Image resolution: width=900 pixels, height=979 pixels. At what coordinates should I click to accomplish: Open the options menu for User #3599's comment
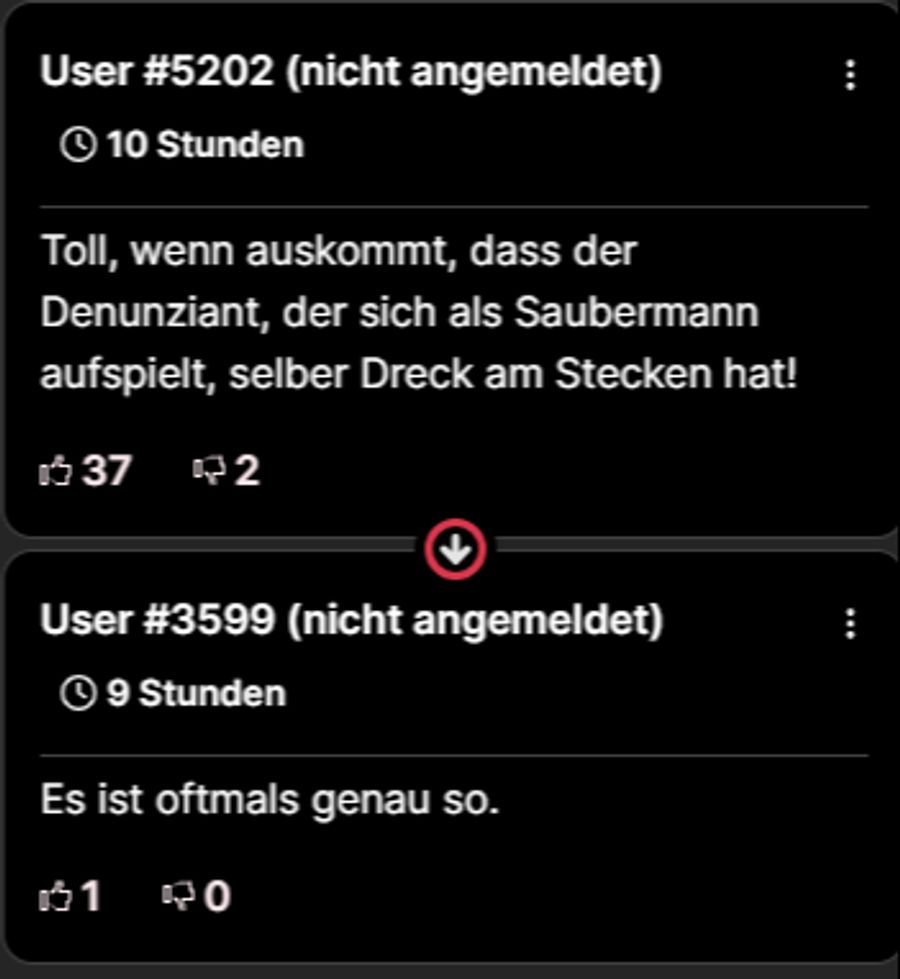[851, 622]
